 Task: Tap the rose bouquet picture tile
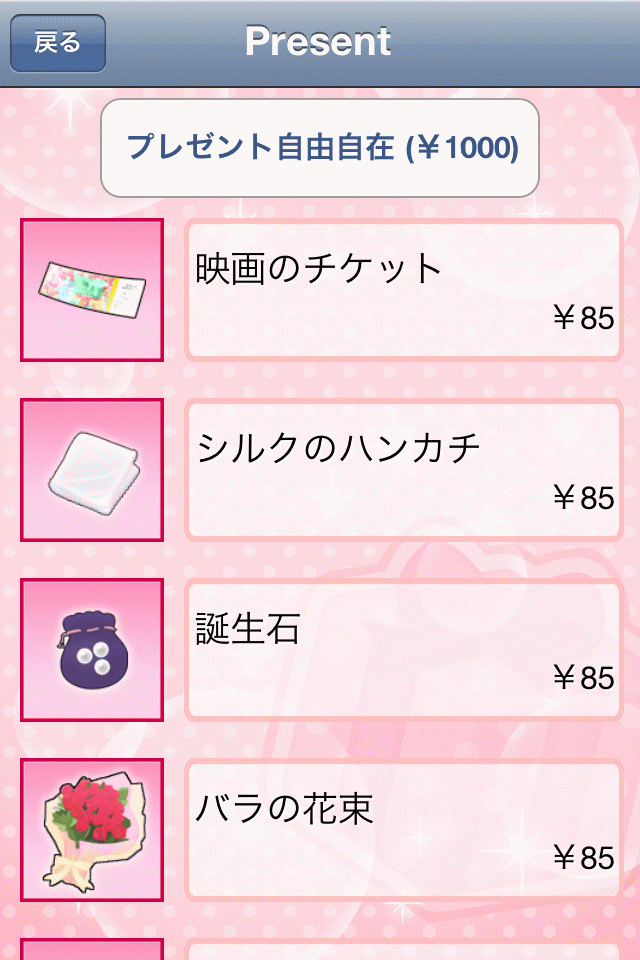pos(92,830)
